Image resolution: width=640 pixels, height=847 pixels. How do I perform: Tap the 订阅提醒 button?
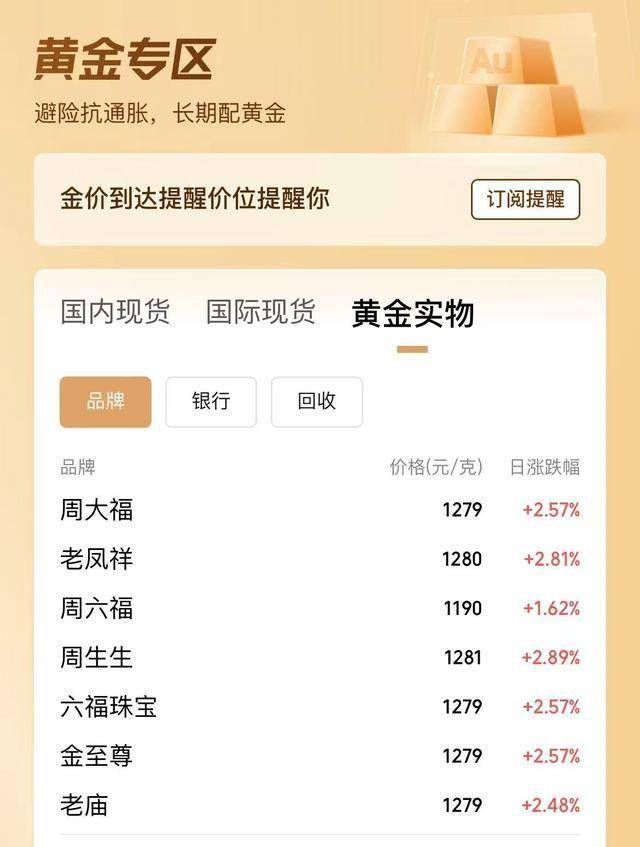pos(525,199)
